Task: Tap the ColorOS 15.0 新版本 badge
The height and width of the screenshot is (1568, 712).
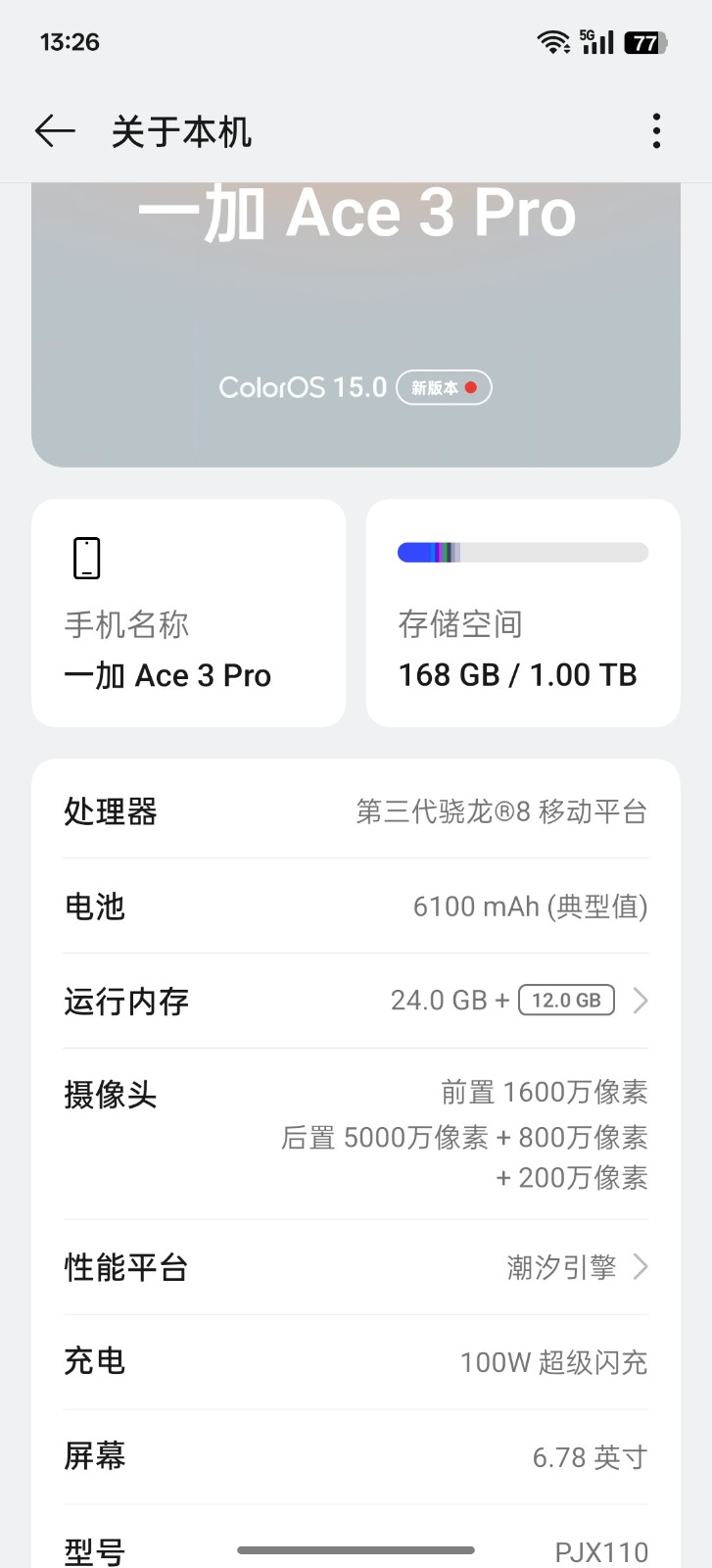Action: [x=444, y=388]
